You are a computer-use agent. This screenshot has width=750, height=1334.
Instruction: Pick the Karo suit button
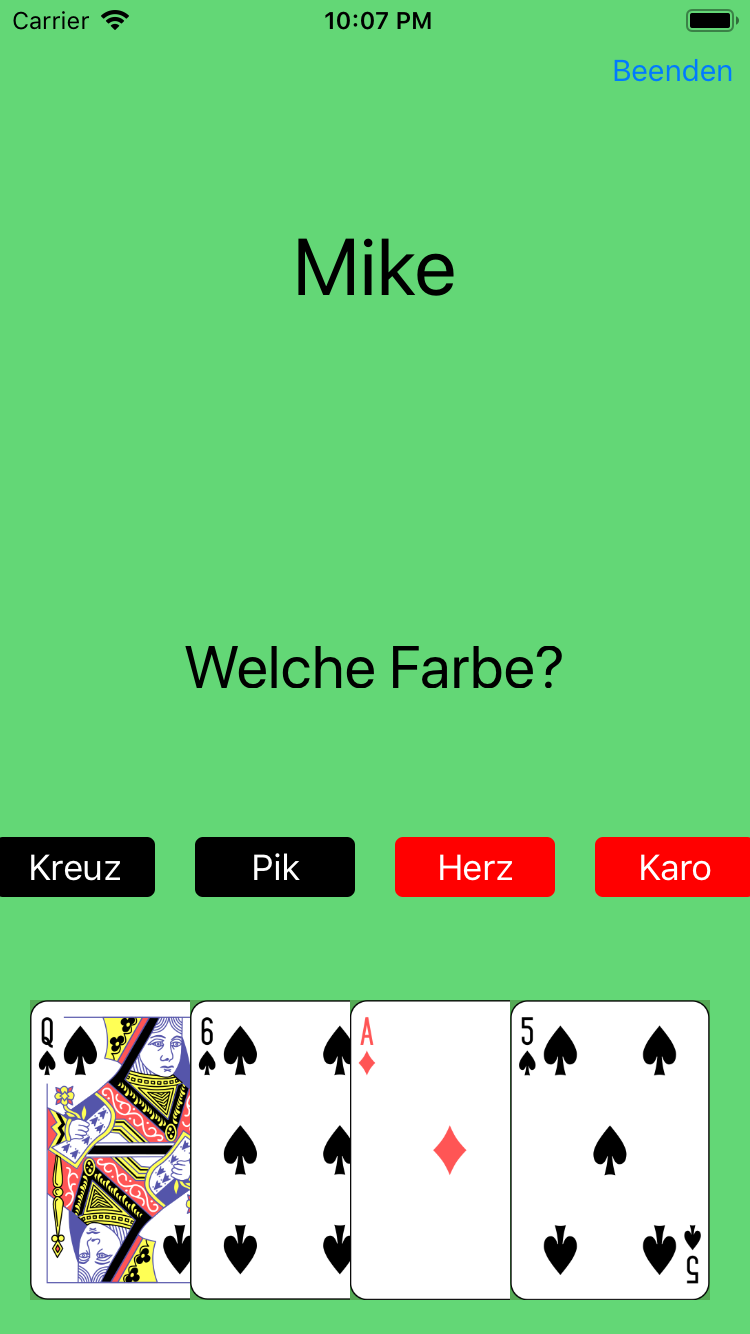(674, 867)
